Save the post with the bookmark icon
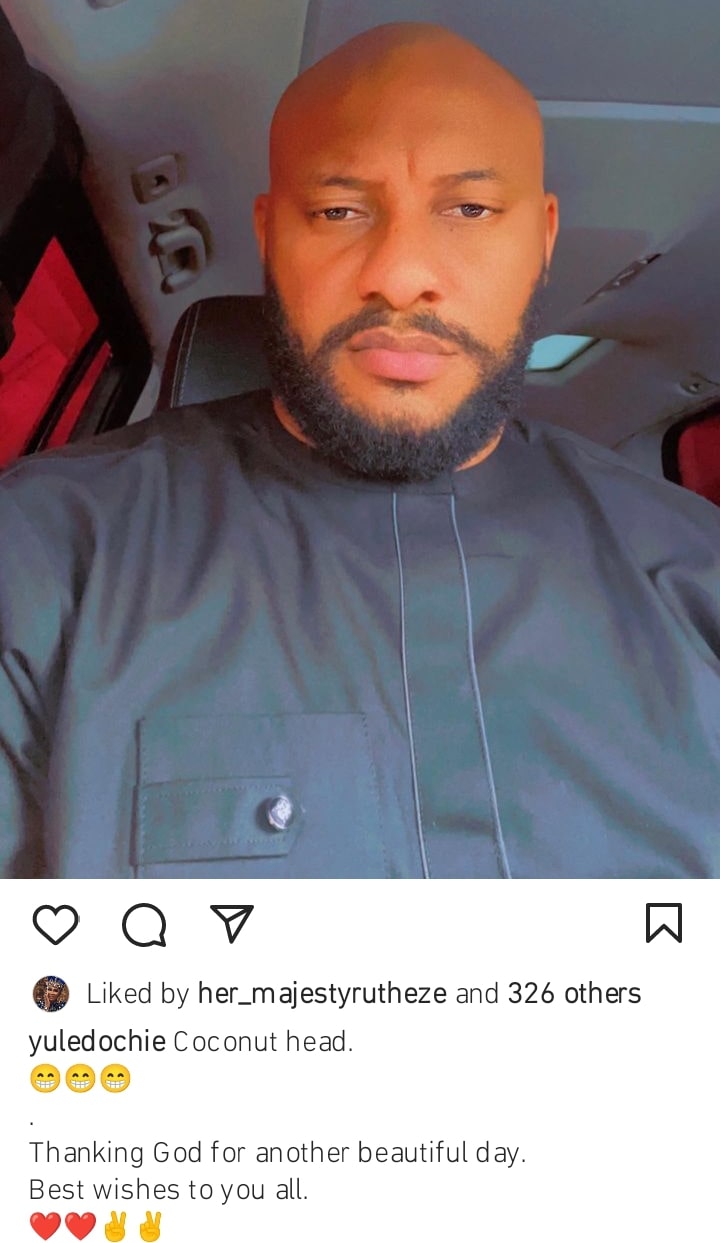 pyautogui.click(x=664, y=923)
